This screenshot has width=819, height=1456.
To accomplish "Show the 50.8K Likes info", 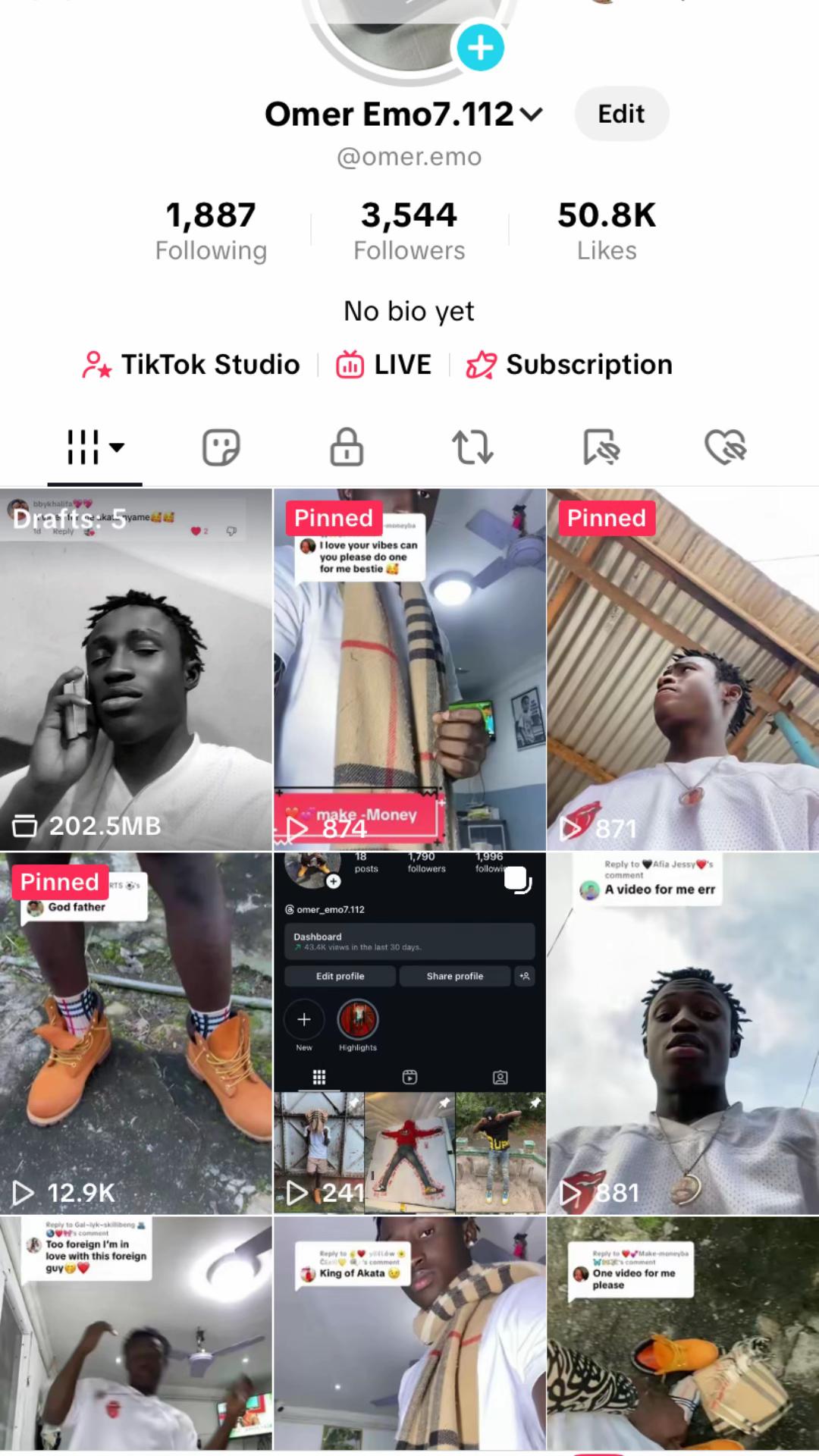I will tap(607, 231).
